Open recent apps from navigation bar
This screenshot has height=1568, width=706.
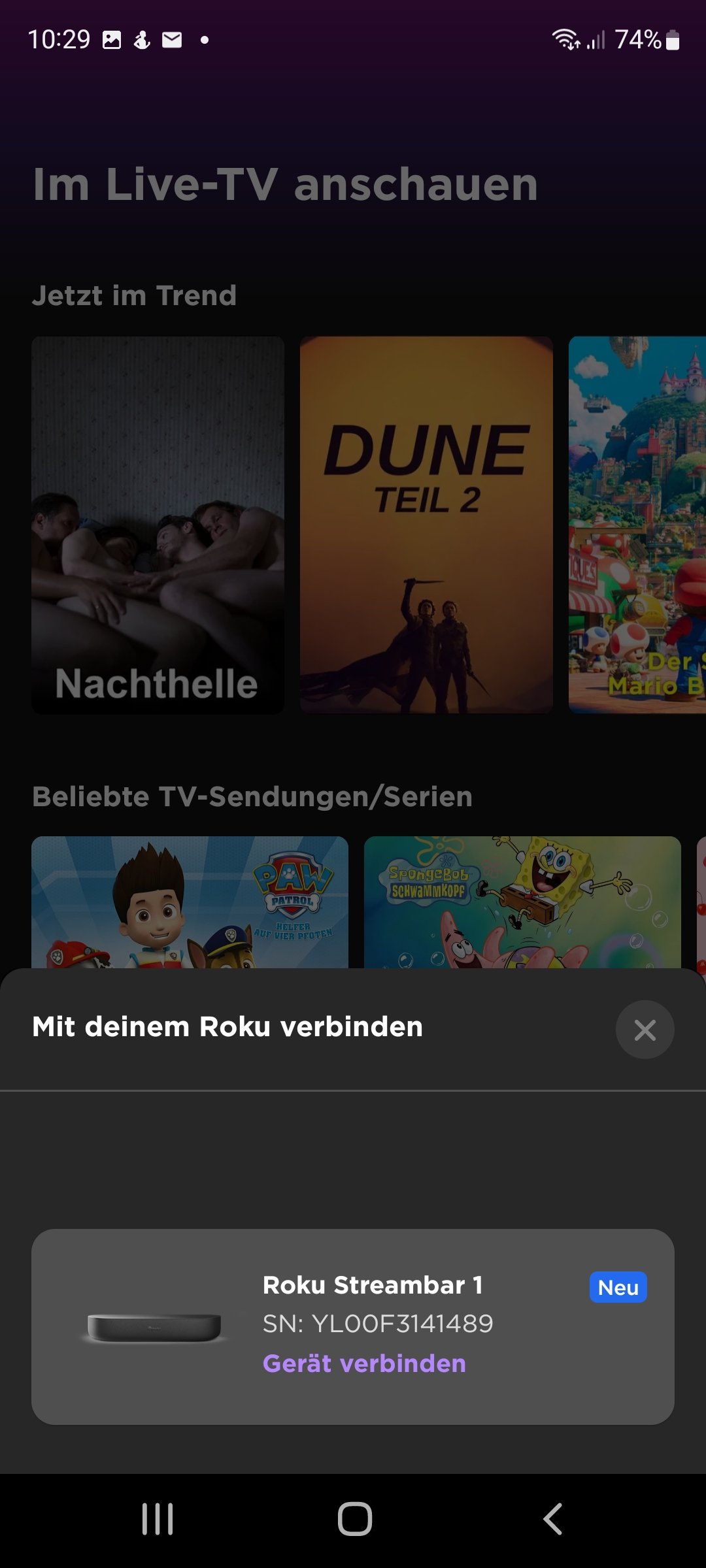(x=158, y=1518)
